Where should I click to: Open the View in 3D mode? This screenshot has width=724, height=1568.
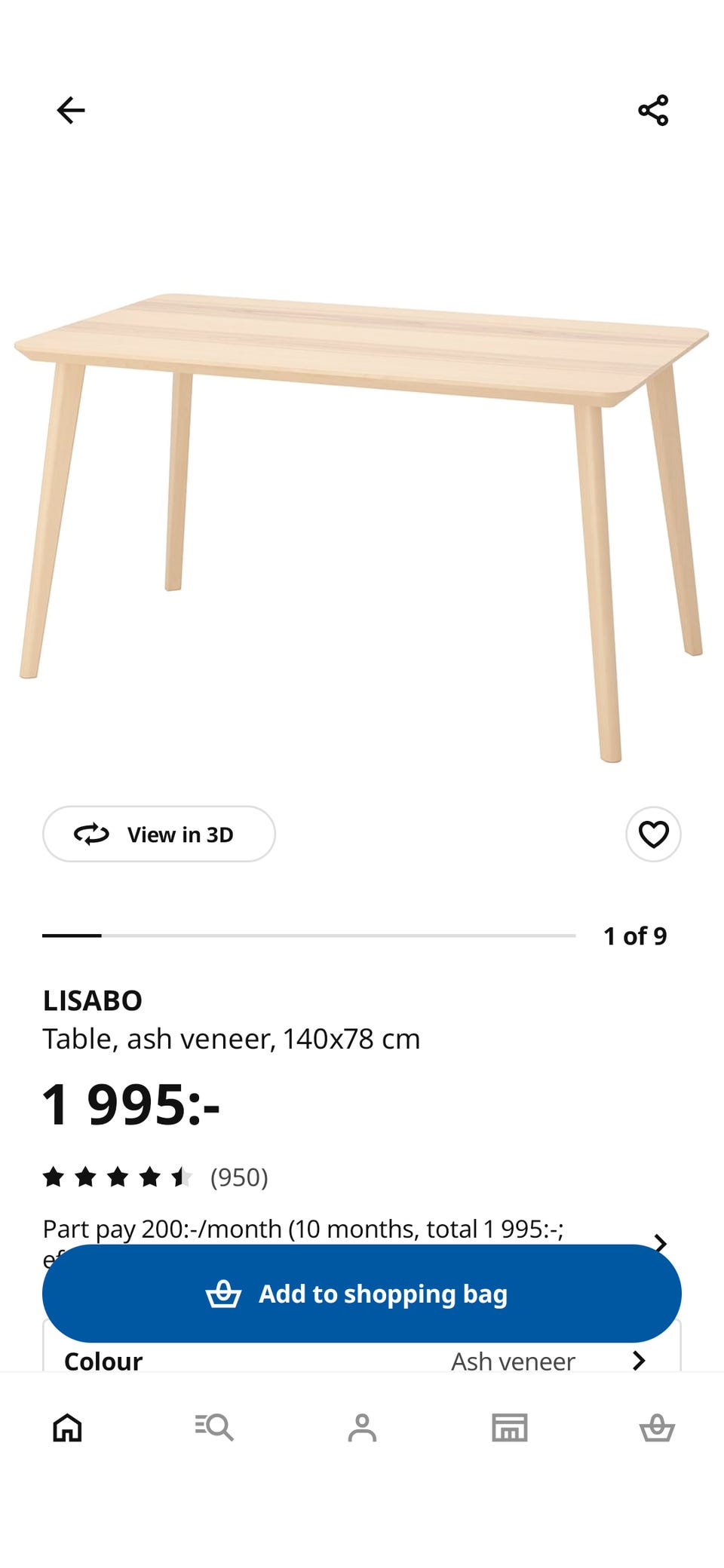[159, 834]
